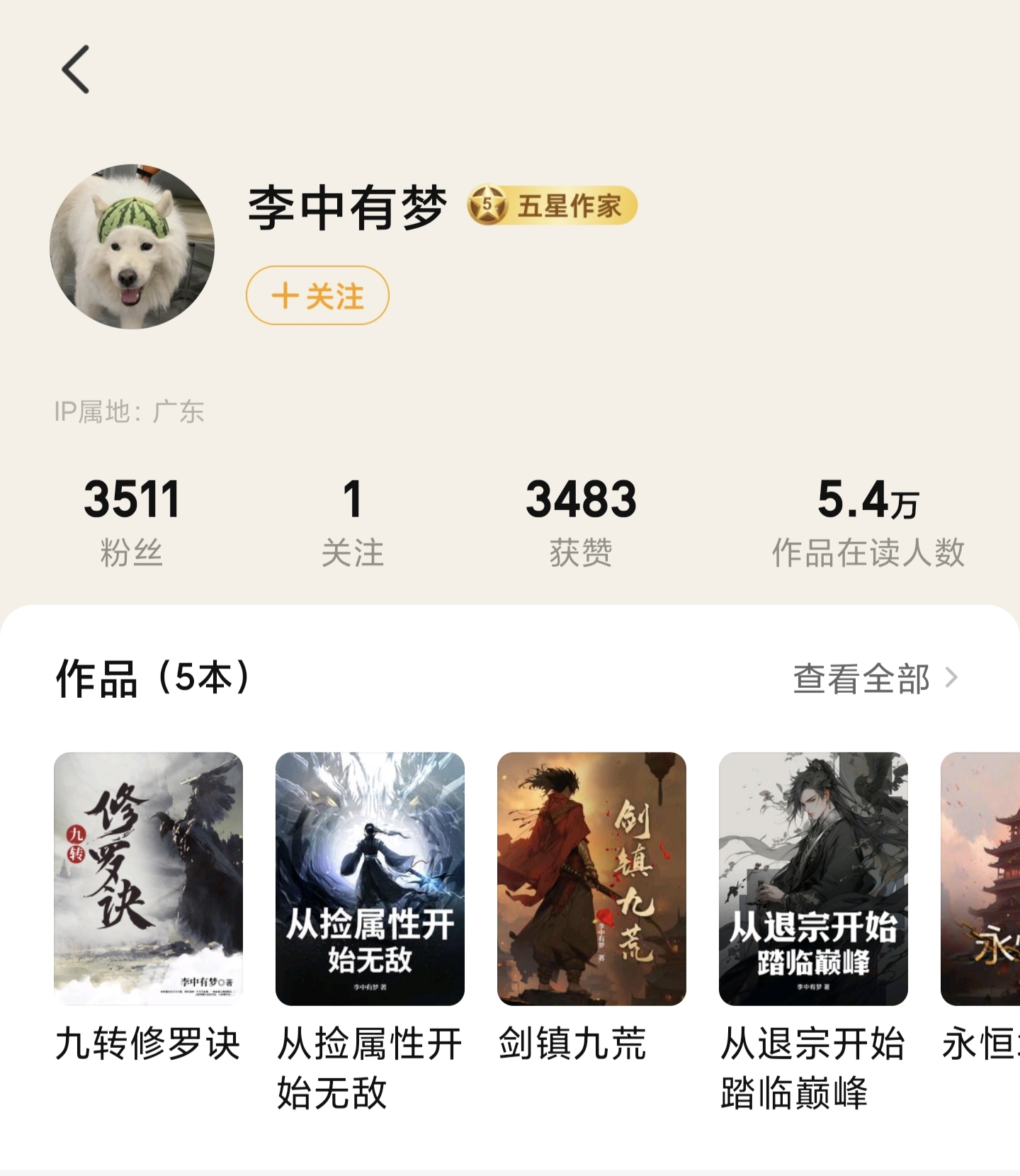Open the book 剑镇九荒

coord(591,878)
